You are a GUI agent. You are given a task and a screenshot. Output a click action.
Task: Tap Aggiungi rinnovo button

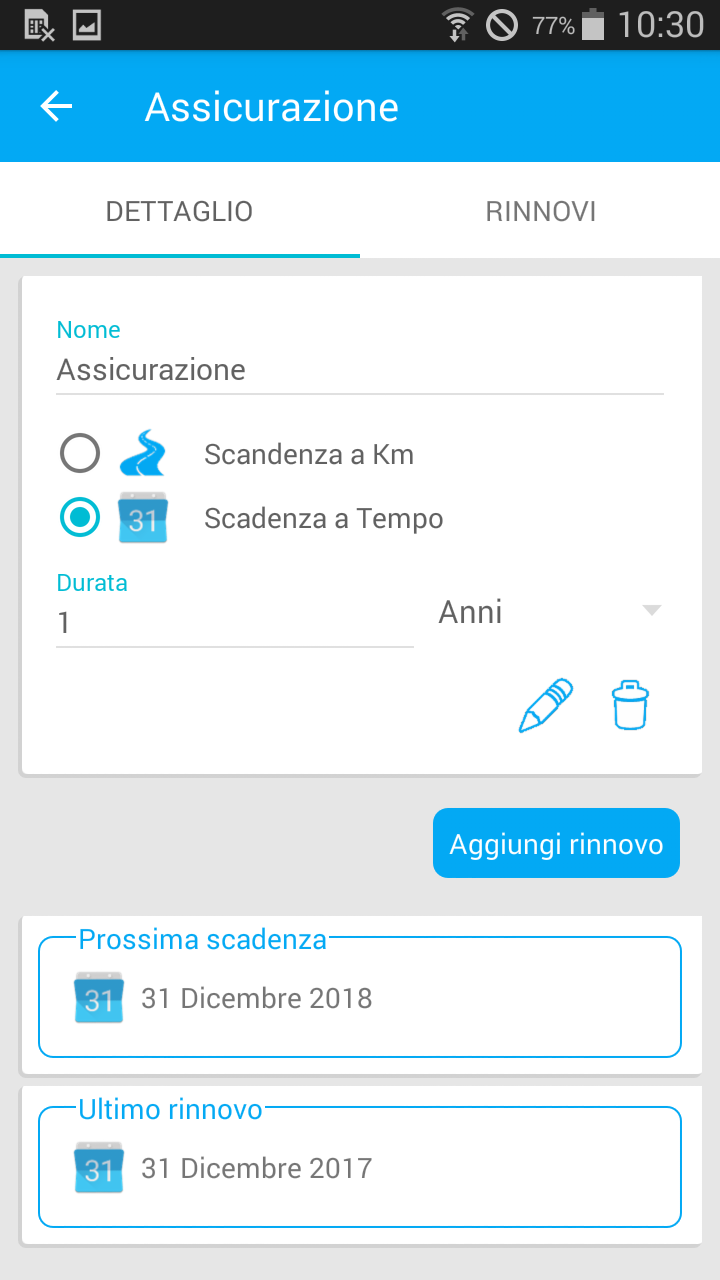(556, 844)
